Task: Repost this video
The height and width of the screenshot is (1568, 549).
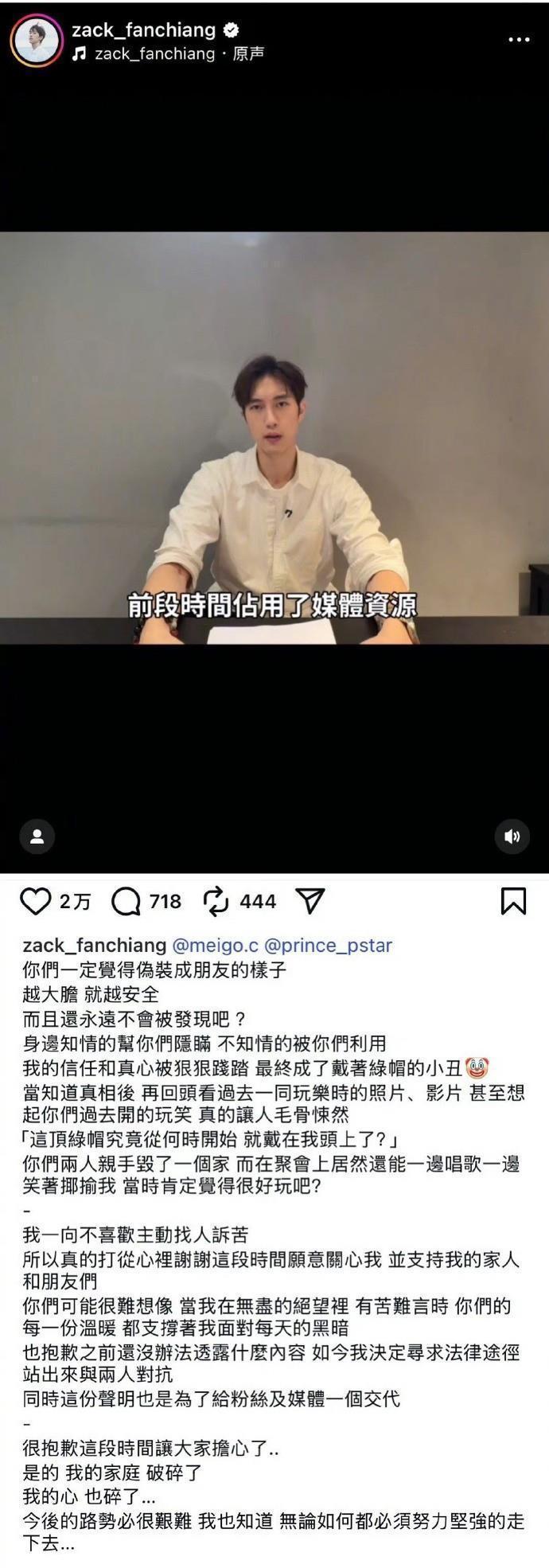Action: pyautogui.click(x=216, y=902)
